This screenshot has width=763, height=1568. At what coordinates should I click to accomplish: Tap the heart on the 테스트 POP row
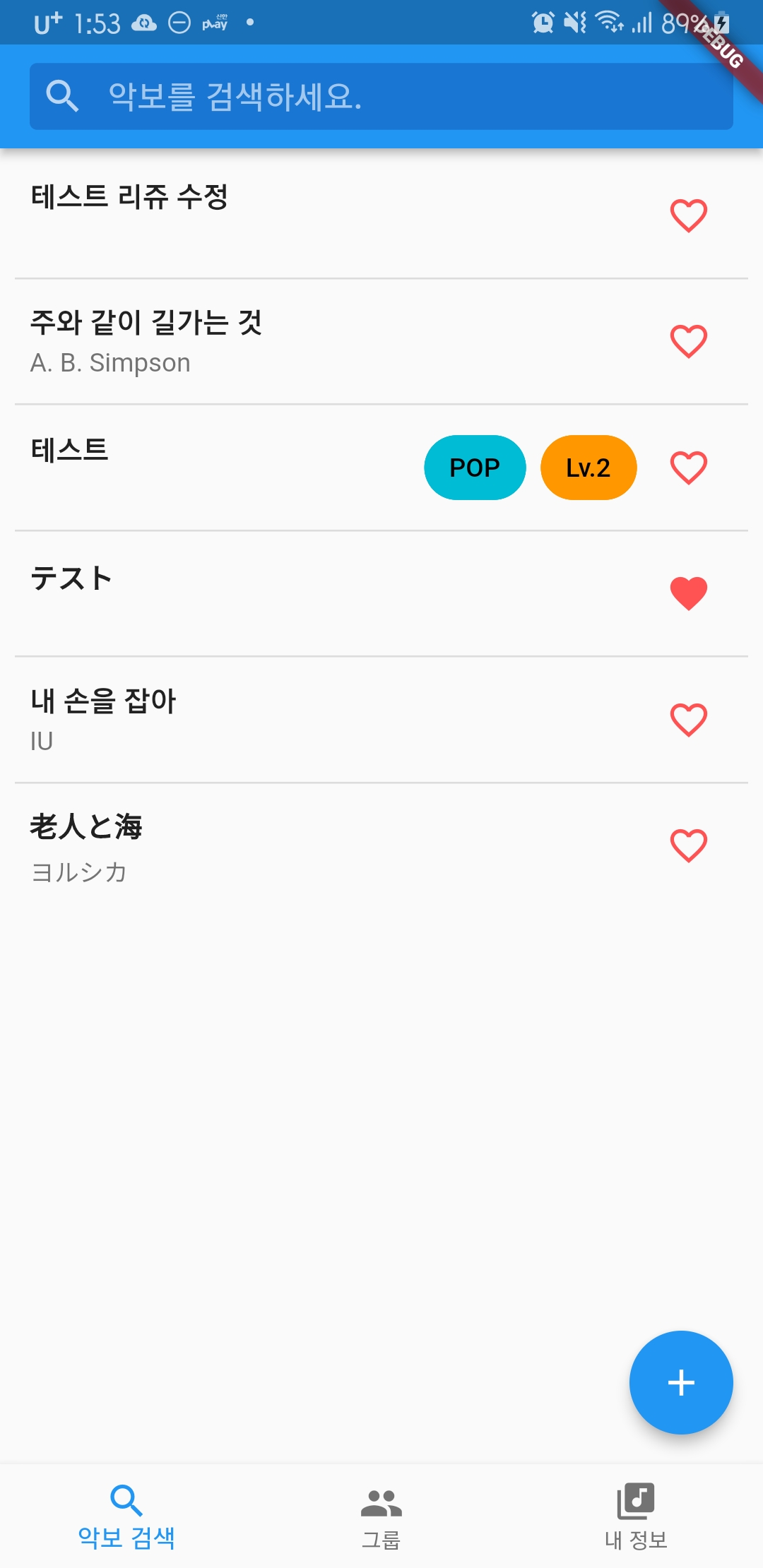coord(688,468)
